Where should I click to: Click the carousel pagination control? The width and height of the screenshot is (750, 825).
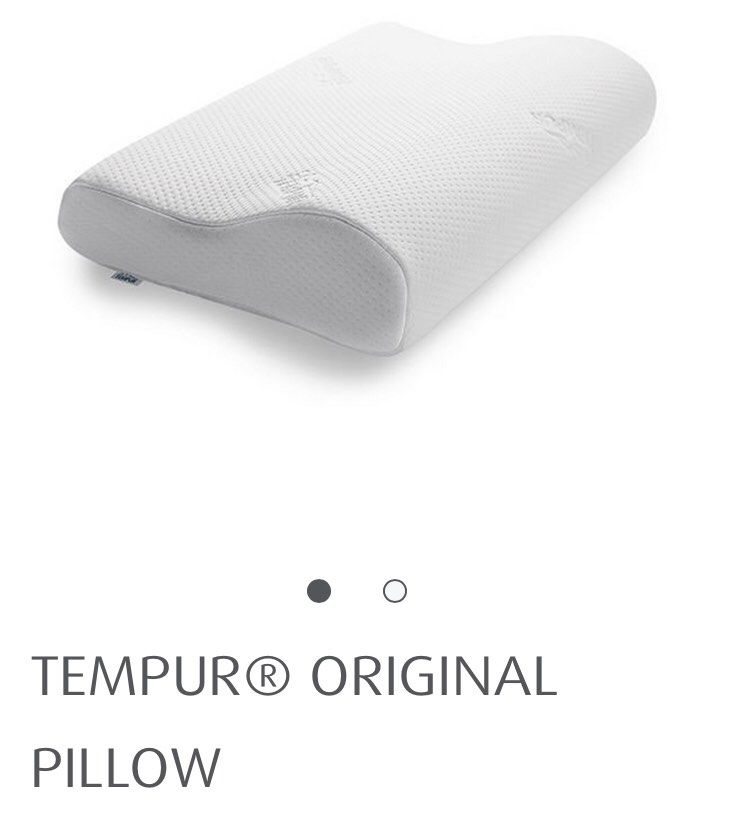[x=357, y=591]
